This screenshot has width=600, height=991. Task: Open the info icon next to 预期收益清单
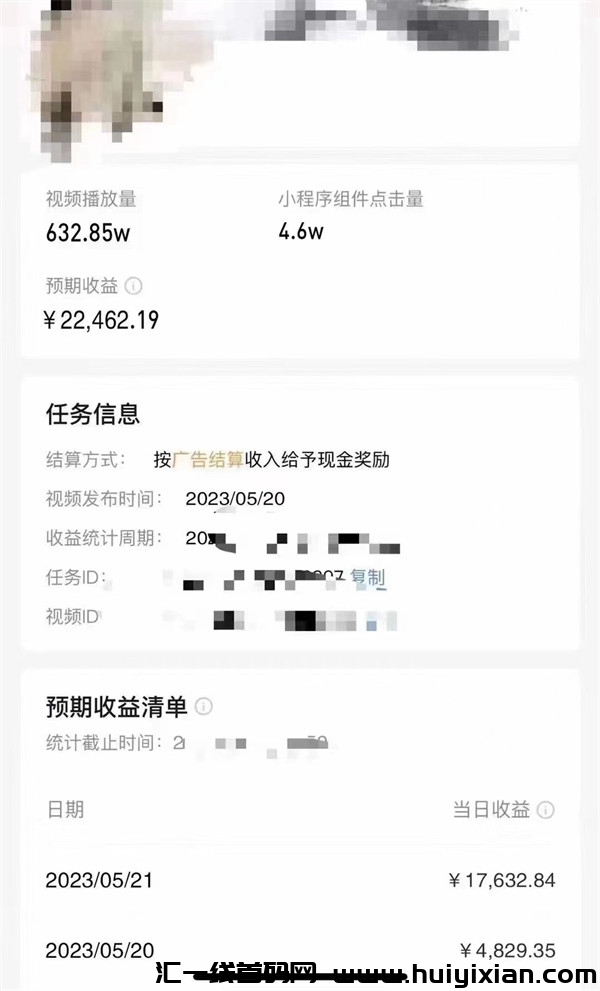(204, 707)
